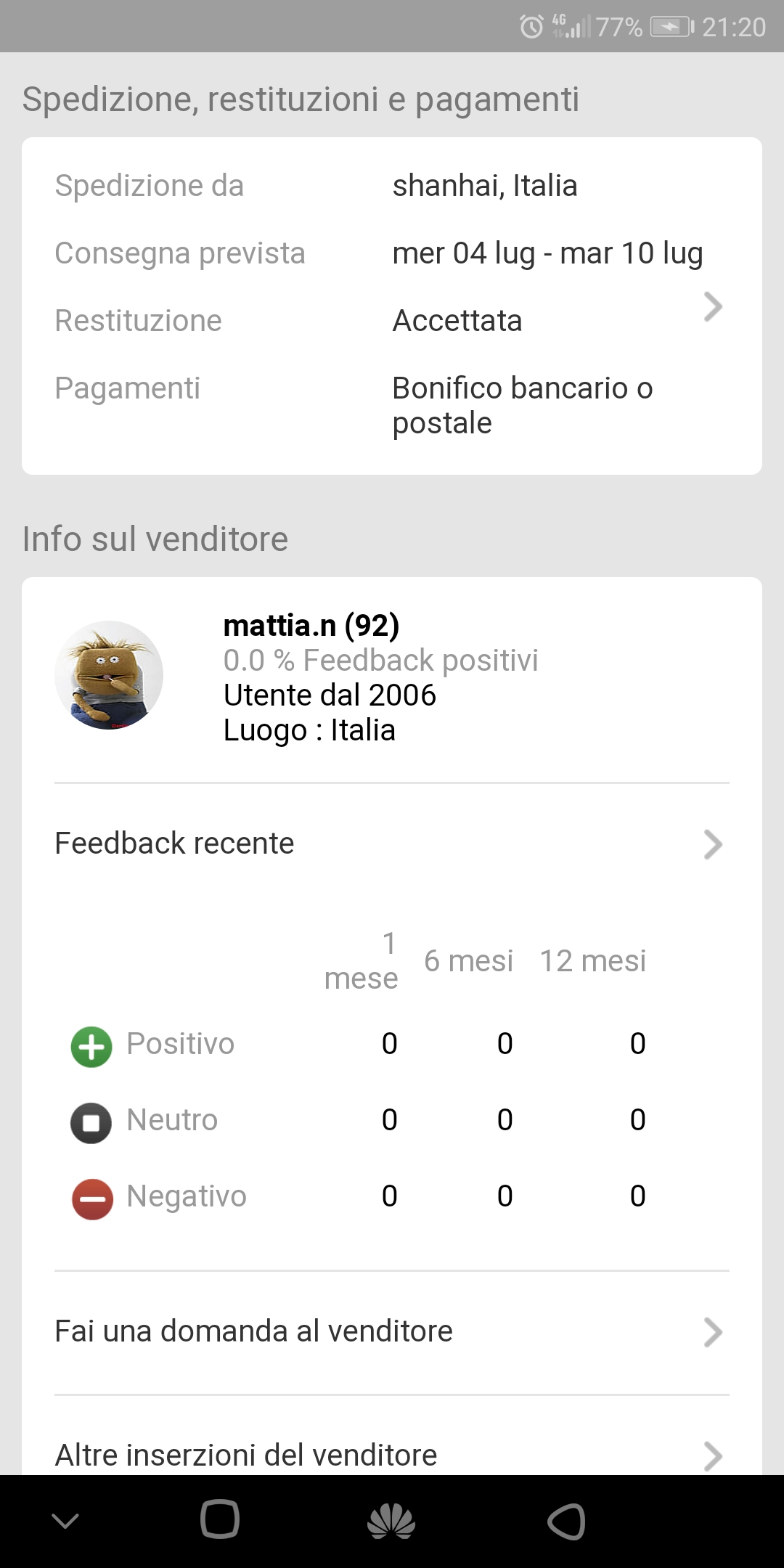Hide the navigation bar with the arrow

pyautogui.click(x=65, y=1521)
